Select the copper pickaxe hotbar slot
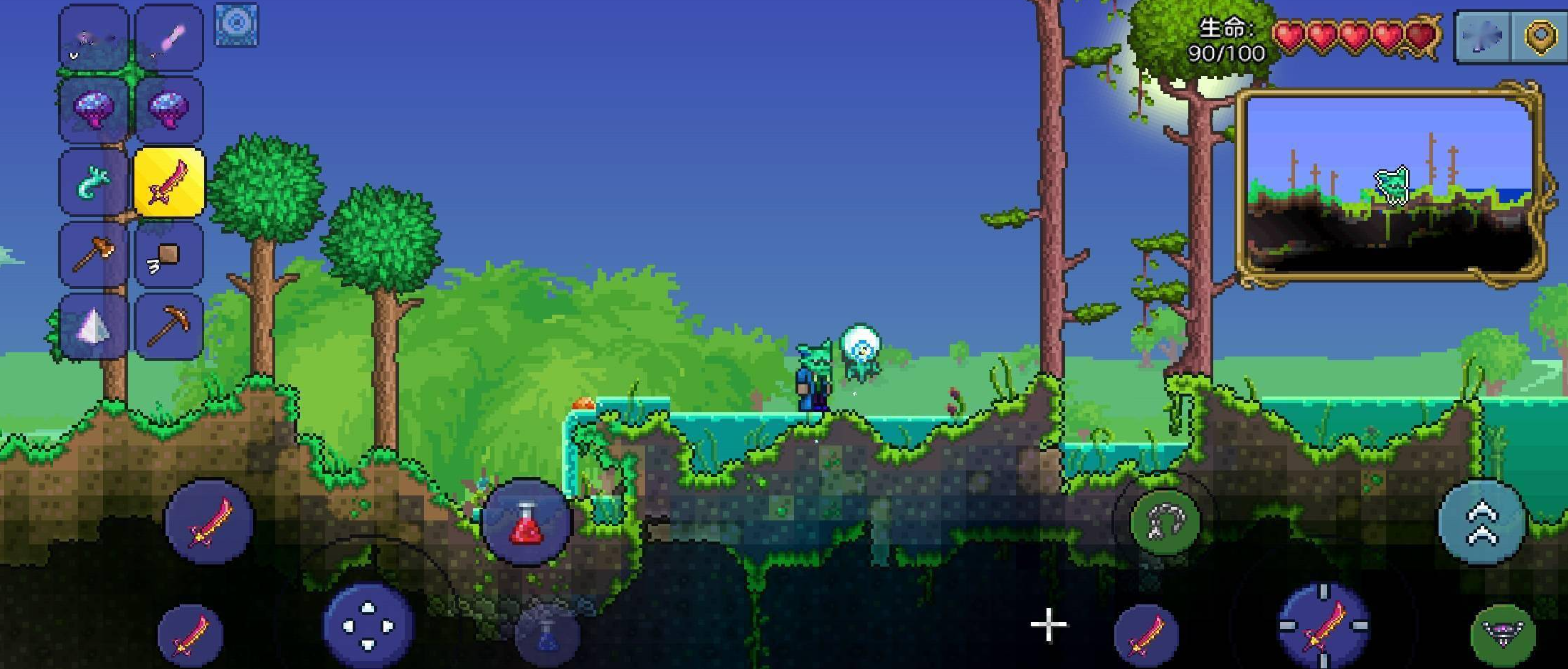Viewport: 1568px width, 669px height. pos(168,326)
